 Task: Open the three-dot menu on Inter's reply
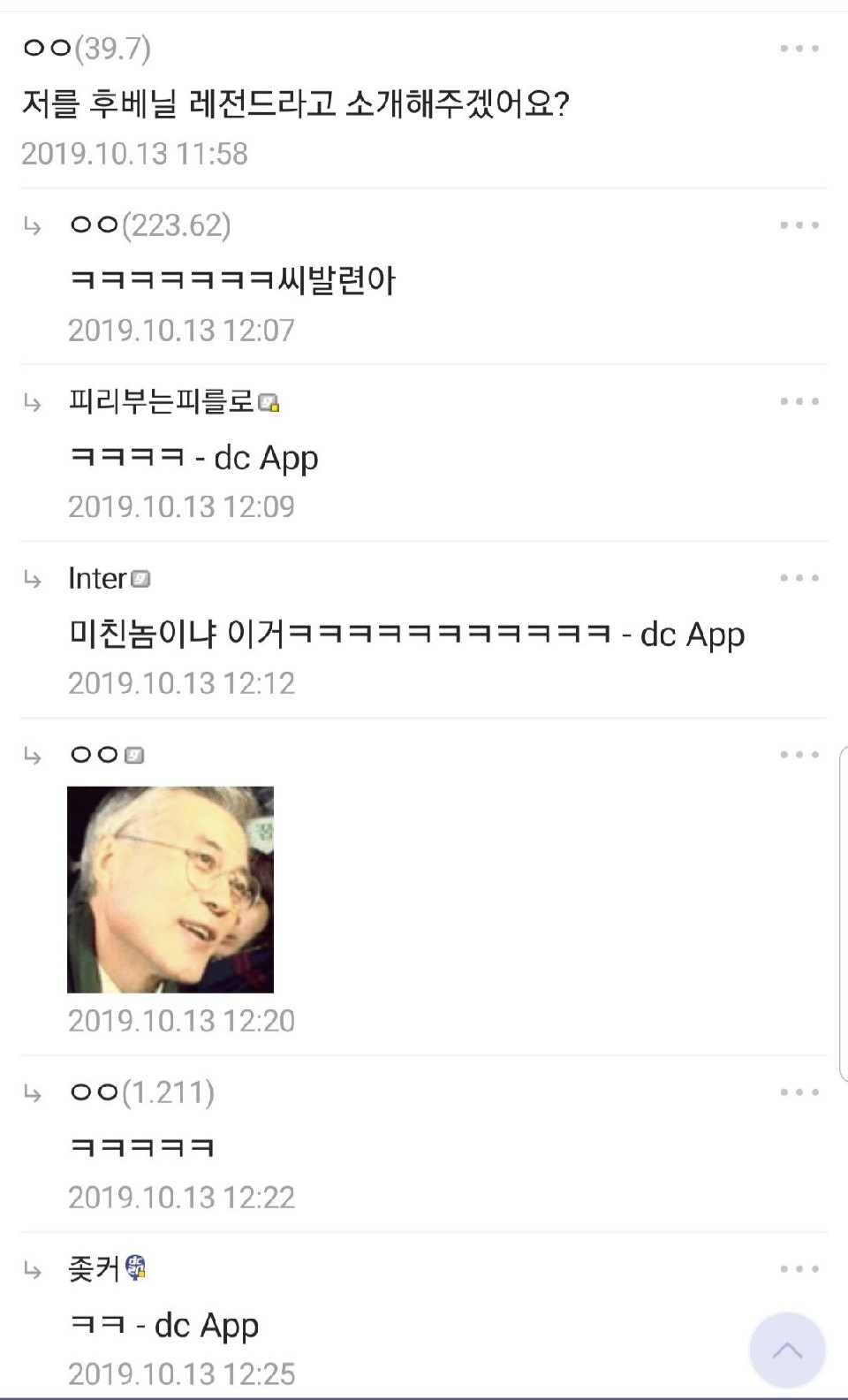799,578
